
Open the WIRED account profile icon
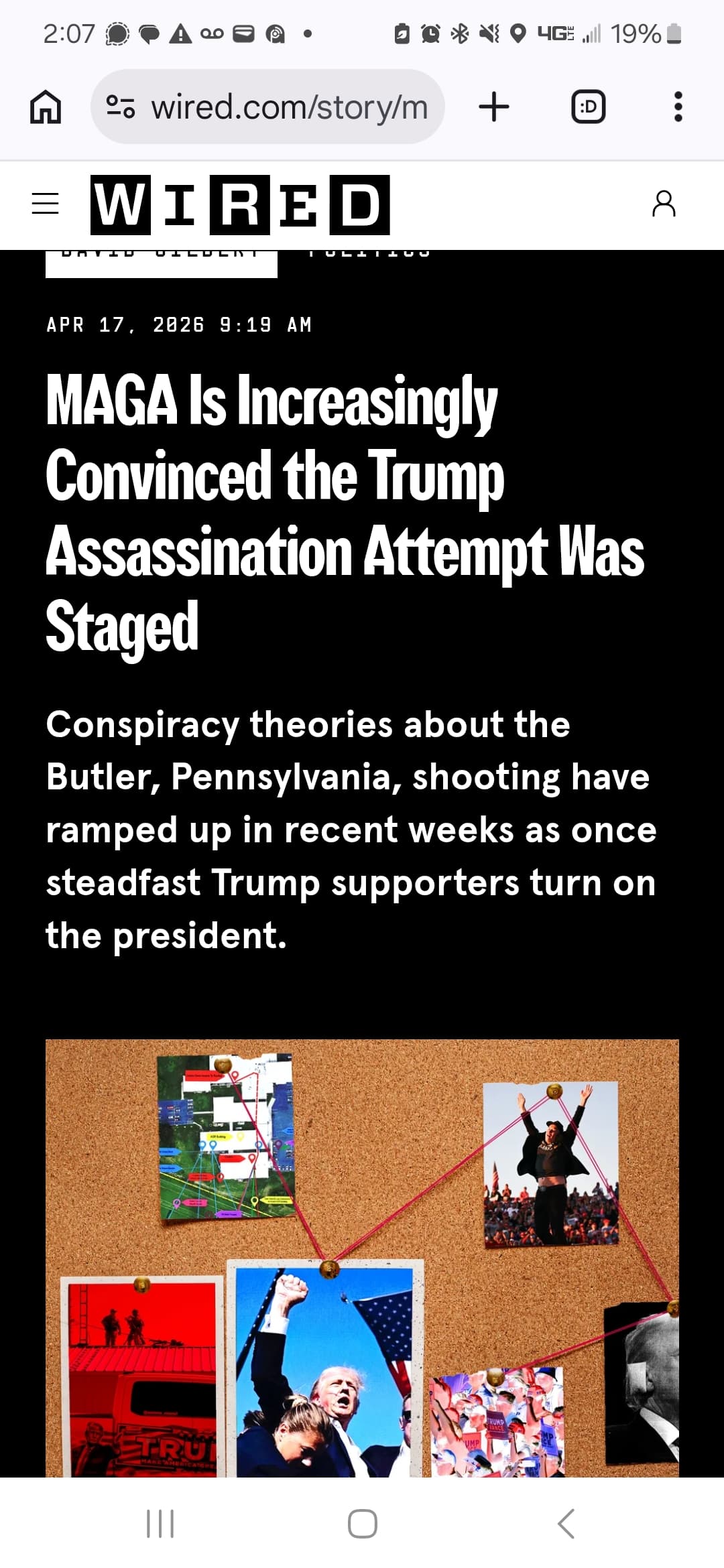tap(664, 204)
